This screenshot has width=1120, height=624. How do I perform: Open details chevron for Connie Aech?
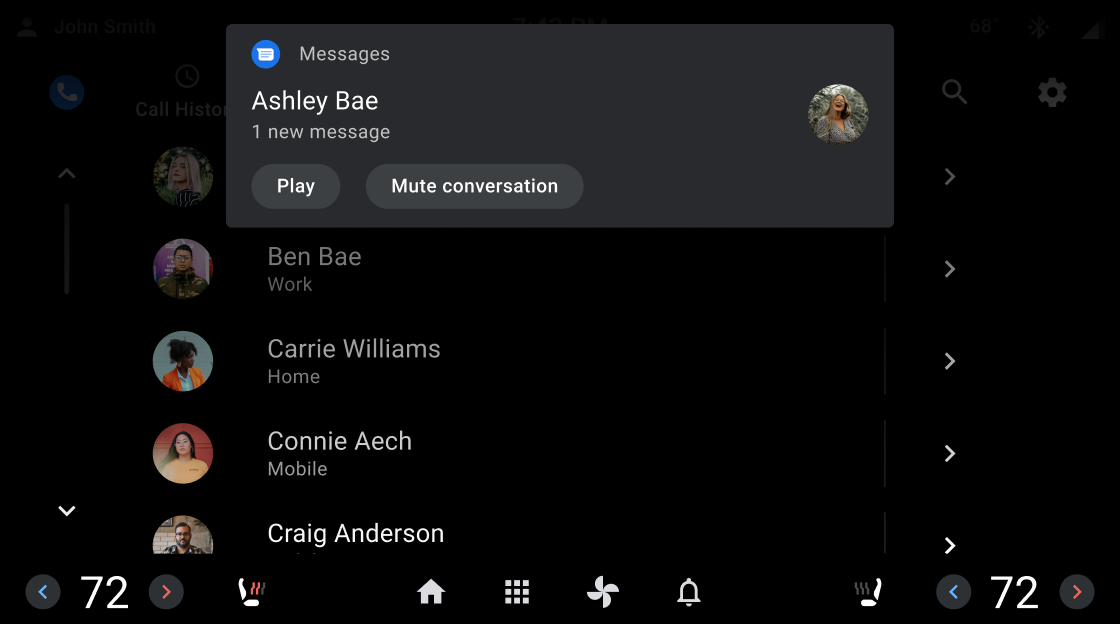click(x=949, y=453)
